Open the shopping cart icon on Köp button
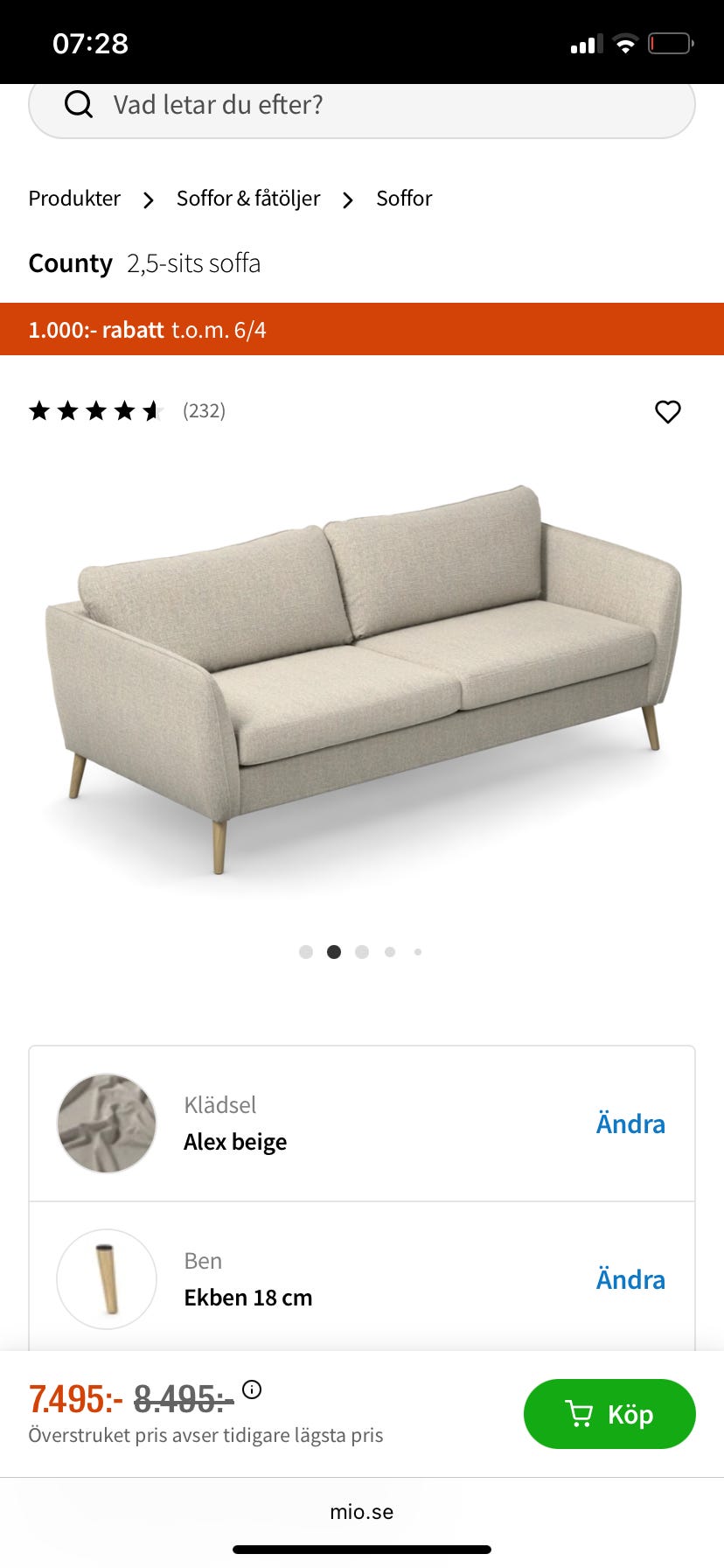Image resolution: width=724 pixels, height=1568 pixels. tap(581, 1414)
